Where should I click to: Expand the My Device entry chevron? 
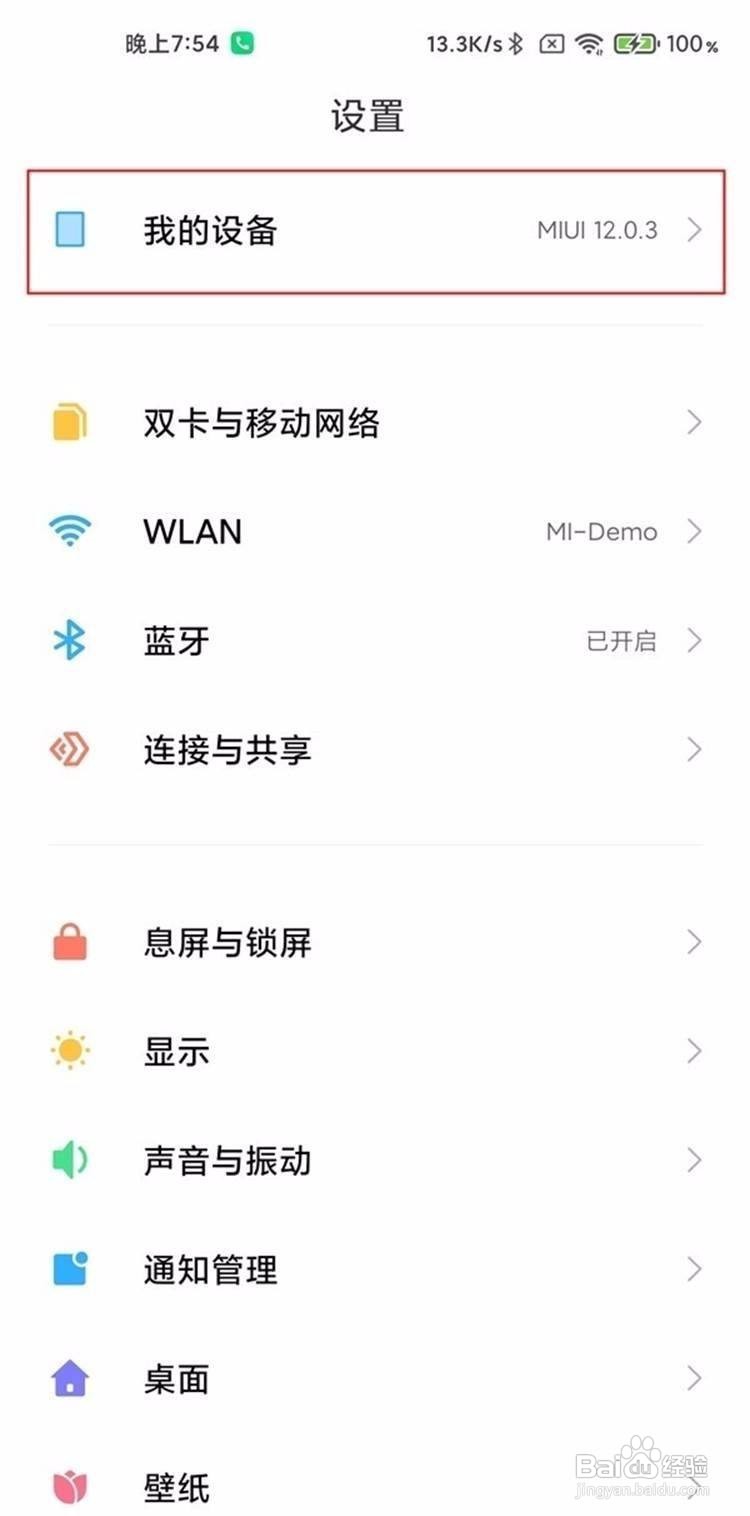[x=695, y=230]
